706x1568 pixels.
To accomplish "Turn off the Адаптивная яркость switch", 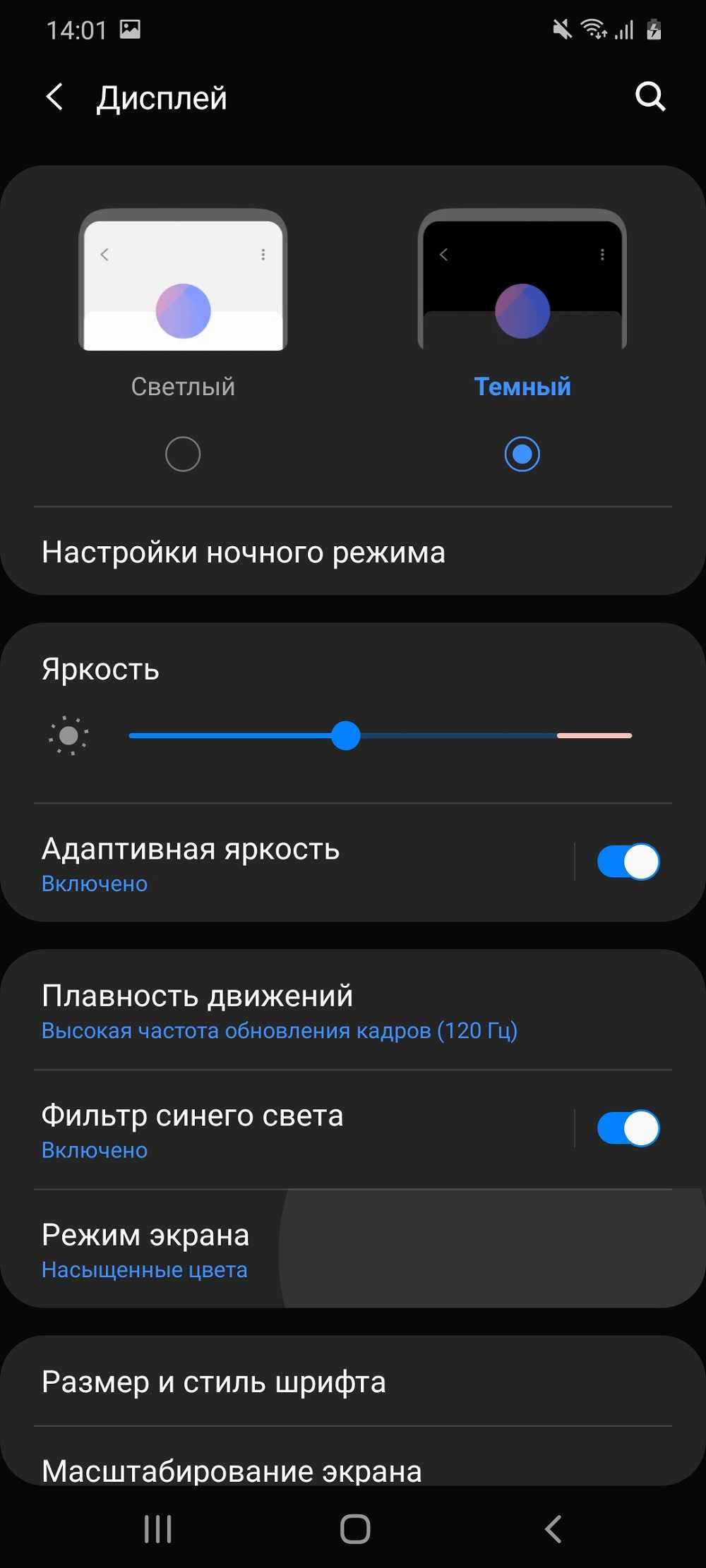I will (x=628, y=862).
